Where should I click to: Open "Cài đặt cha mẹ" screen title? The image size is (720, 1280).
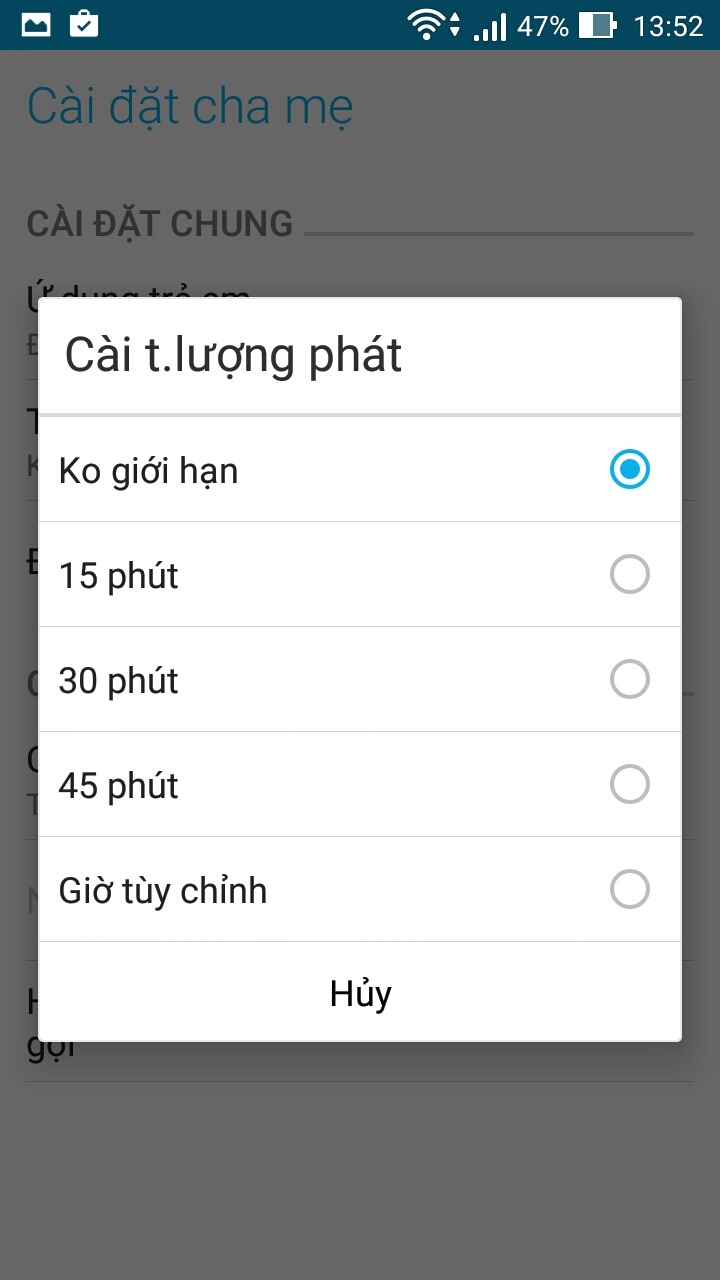[189, 105]
